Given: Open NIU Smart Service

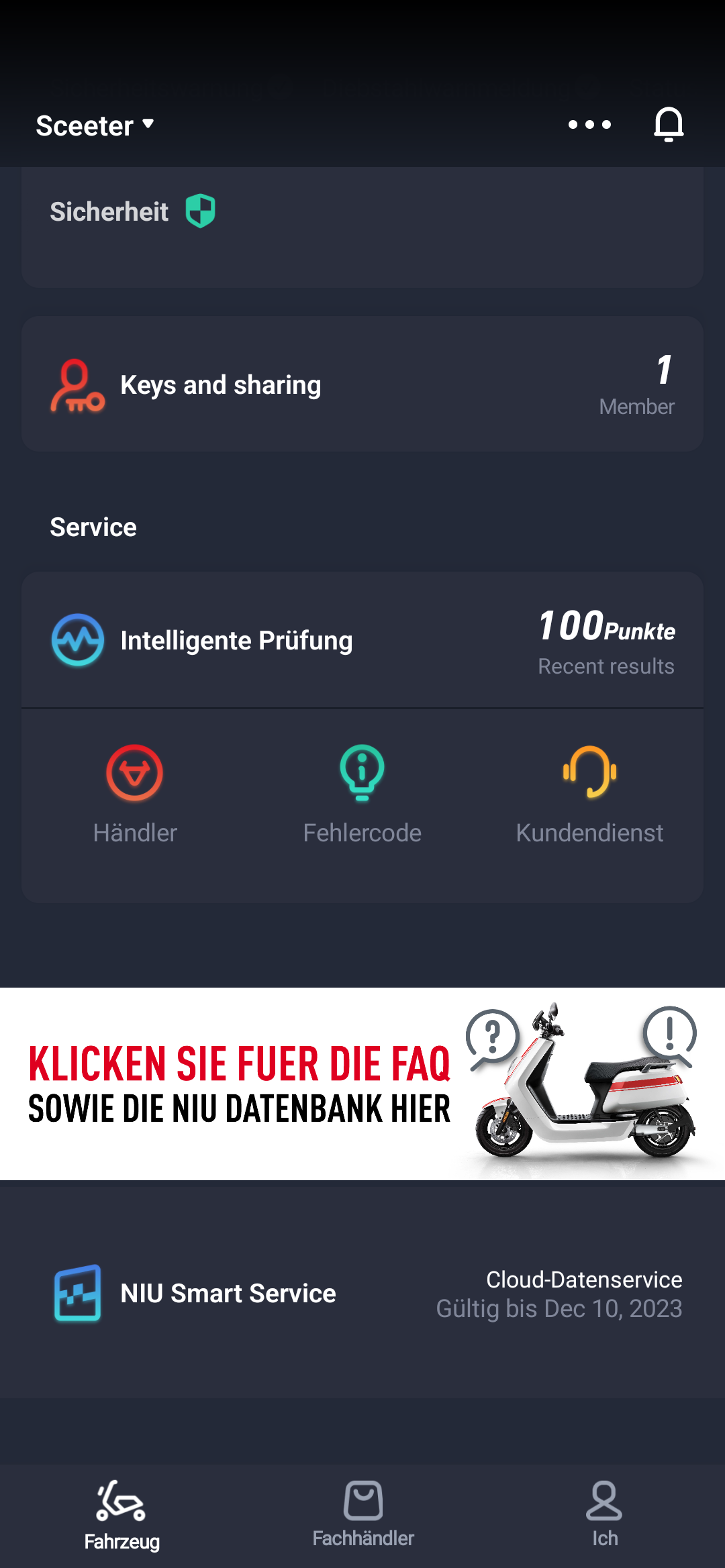Looking at the screenshot, I should (362, 1293).
